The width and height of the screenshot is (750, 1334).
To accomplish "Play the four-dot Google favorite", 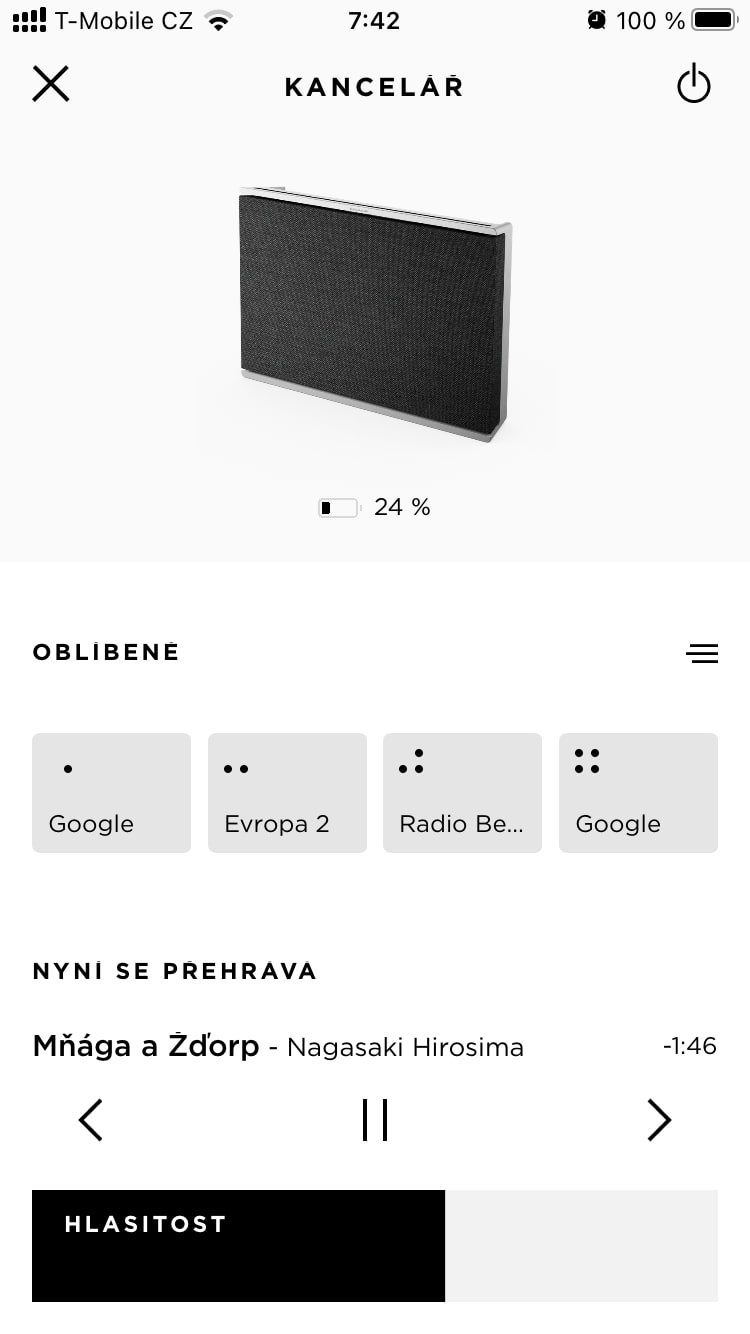I will tap(638, 793).
